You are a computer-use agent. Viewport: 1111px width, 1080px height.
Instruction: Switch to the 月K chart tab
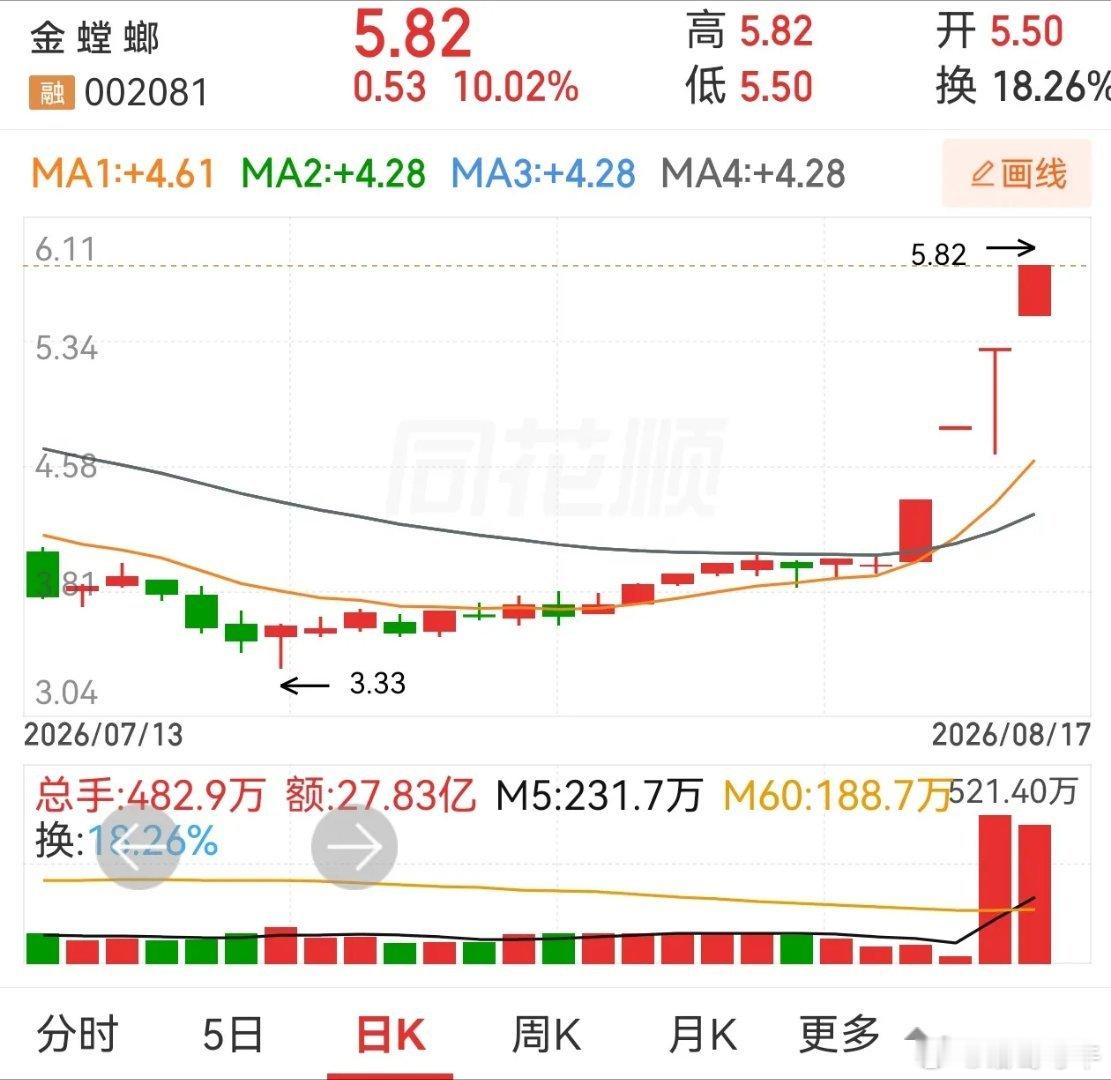[702, 1034]
